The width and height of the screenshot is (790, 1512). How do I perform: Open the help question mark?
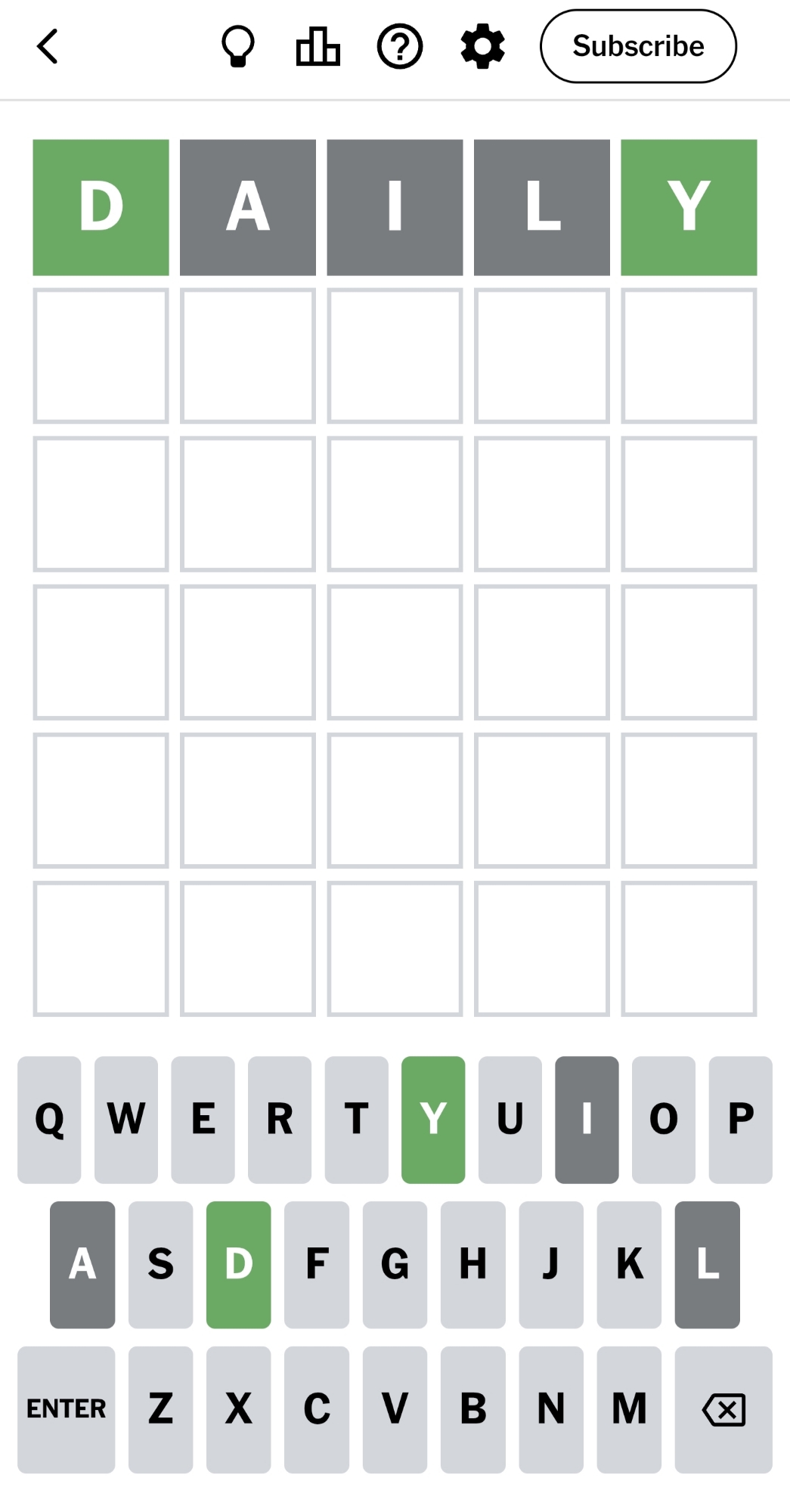click(399, 46)
